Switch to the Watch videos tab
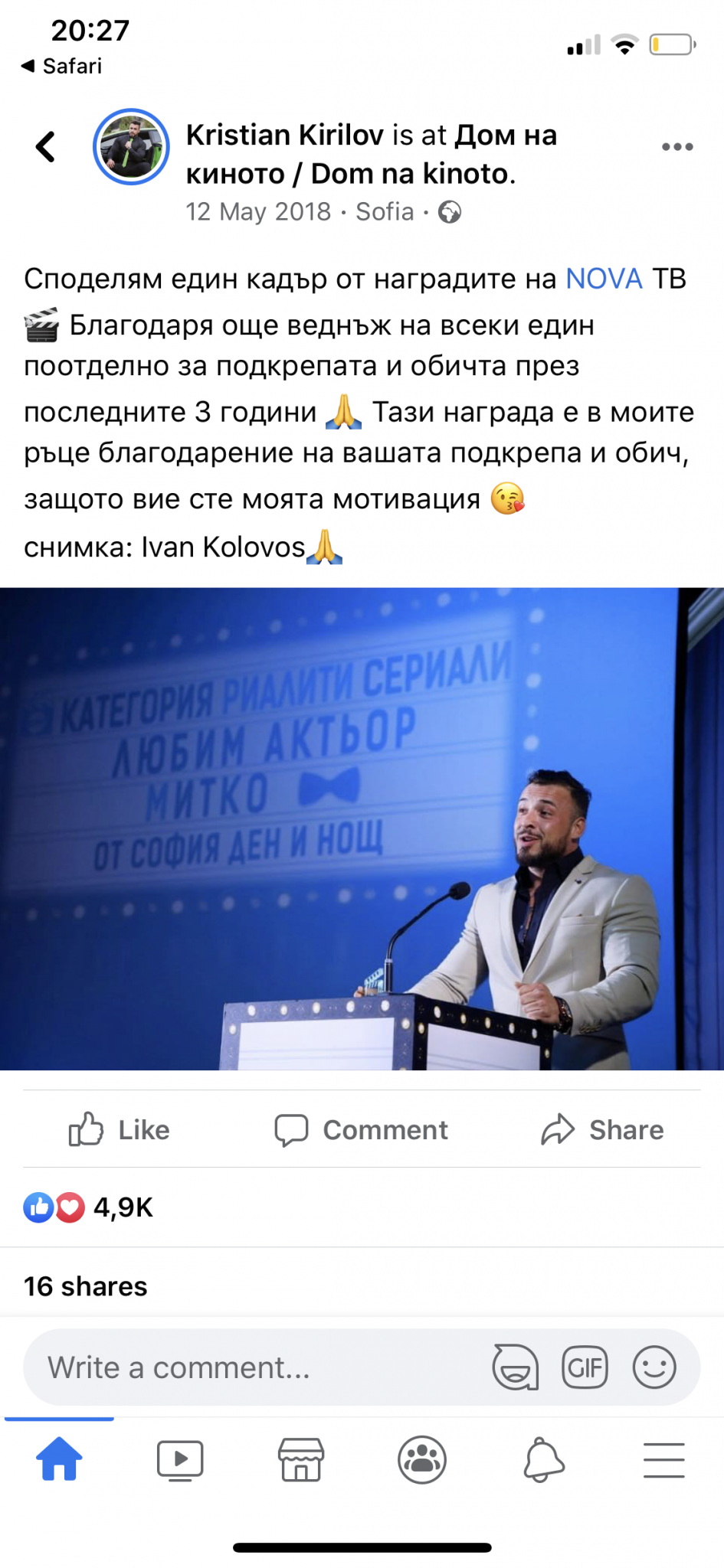Viewport: 724px width, 1568px height. point(180,1460)
